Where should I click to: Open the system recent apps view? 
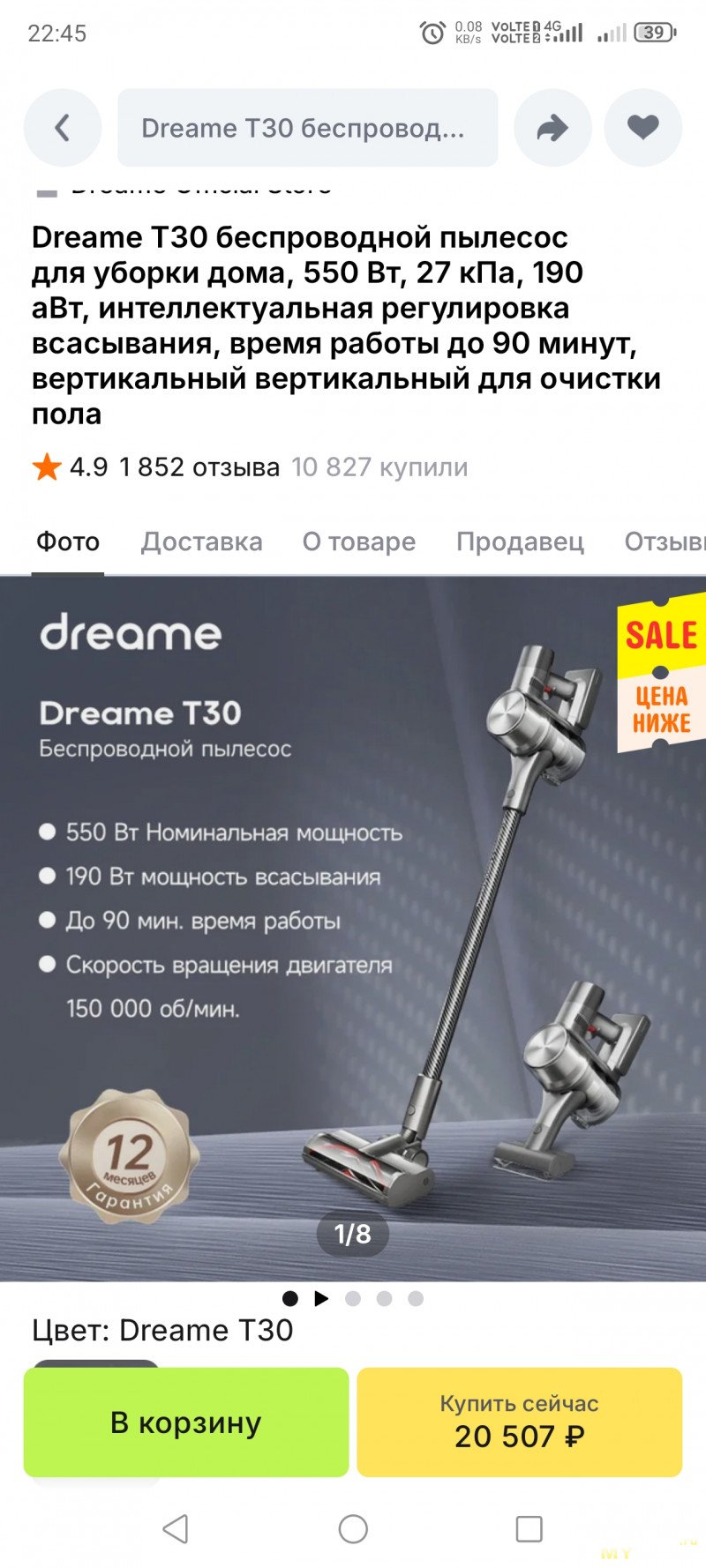[x=529, y=1528]
